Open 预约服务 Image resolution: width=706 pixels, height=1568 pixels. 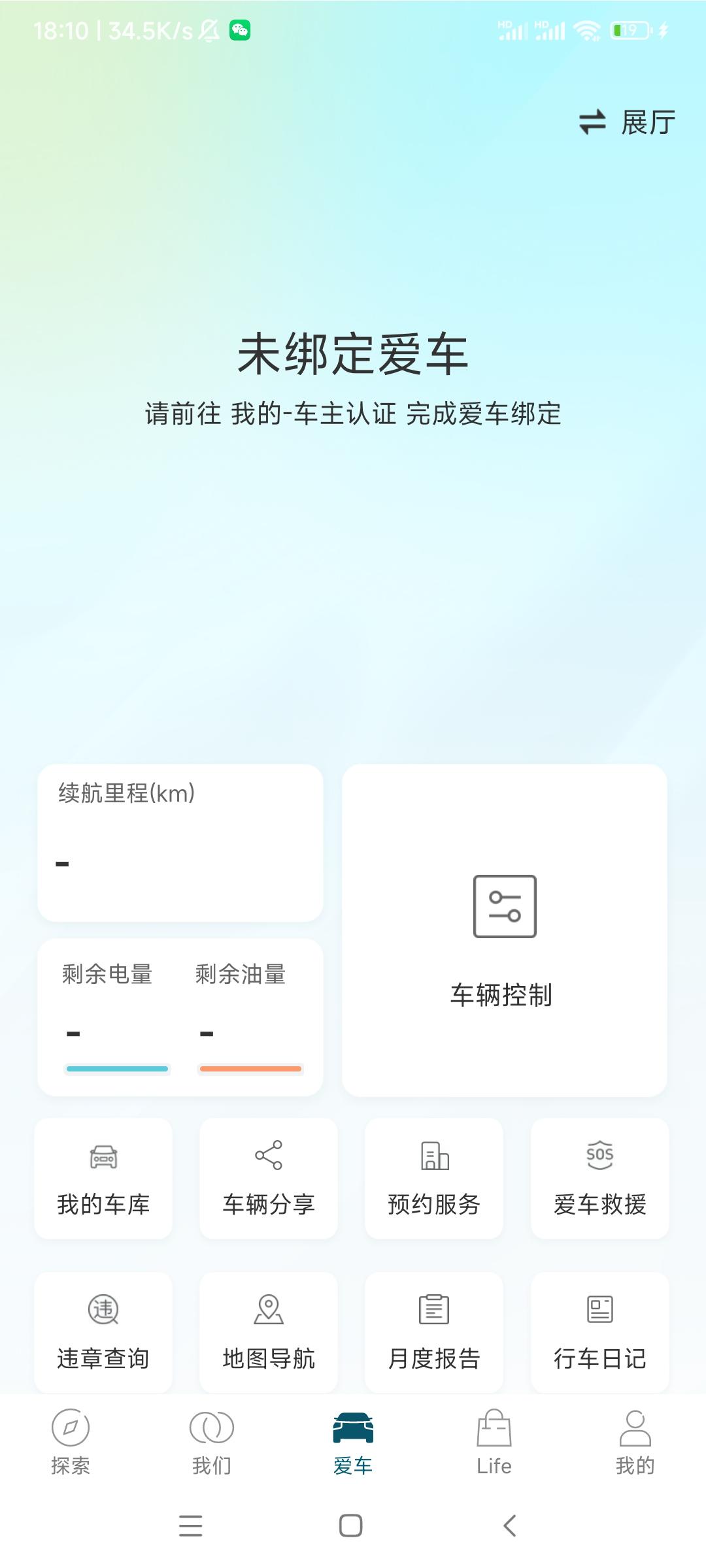[434, 1179]
